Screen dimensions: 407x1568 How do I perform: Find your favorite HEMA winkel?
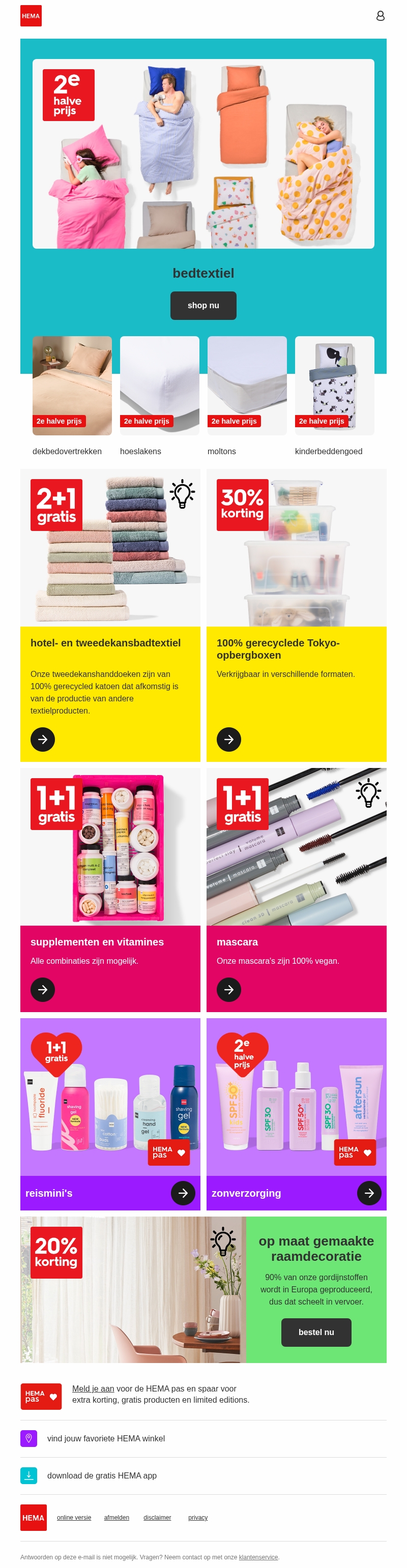tap(105, 1438)
